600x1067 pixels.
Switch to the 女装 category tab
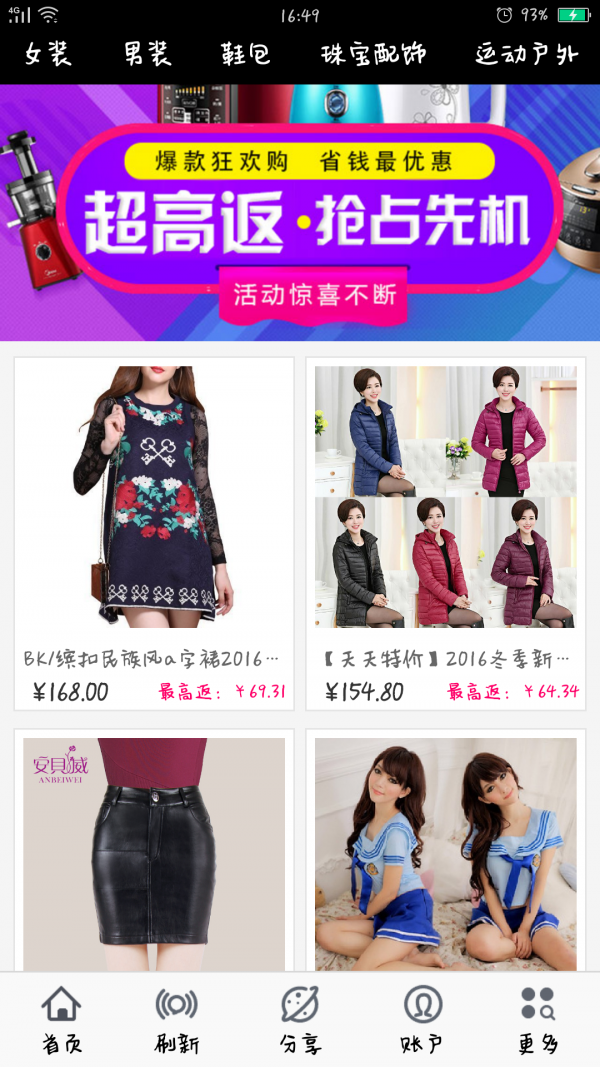48,54
